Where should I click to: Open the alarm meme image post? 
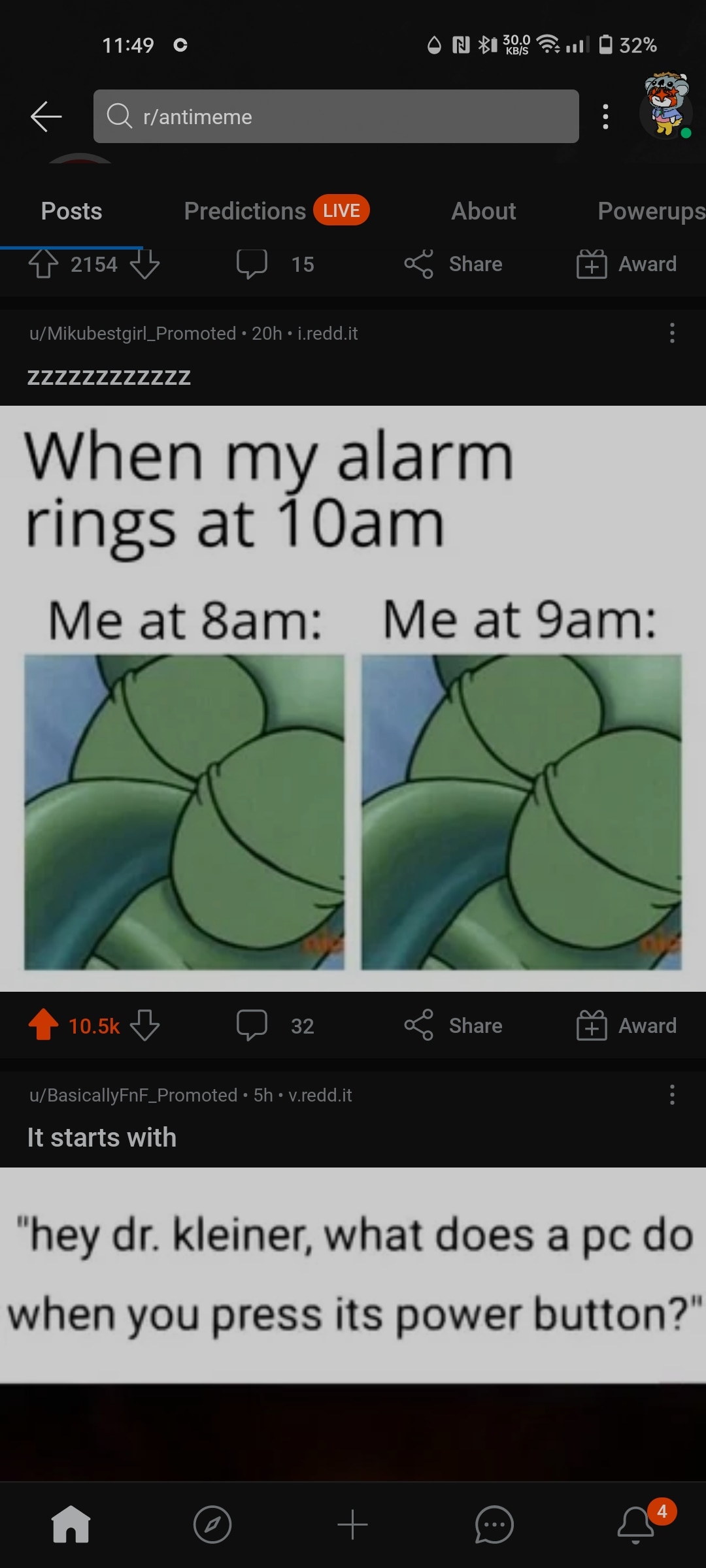(x=353, y=698)
